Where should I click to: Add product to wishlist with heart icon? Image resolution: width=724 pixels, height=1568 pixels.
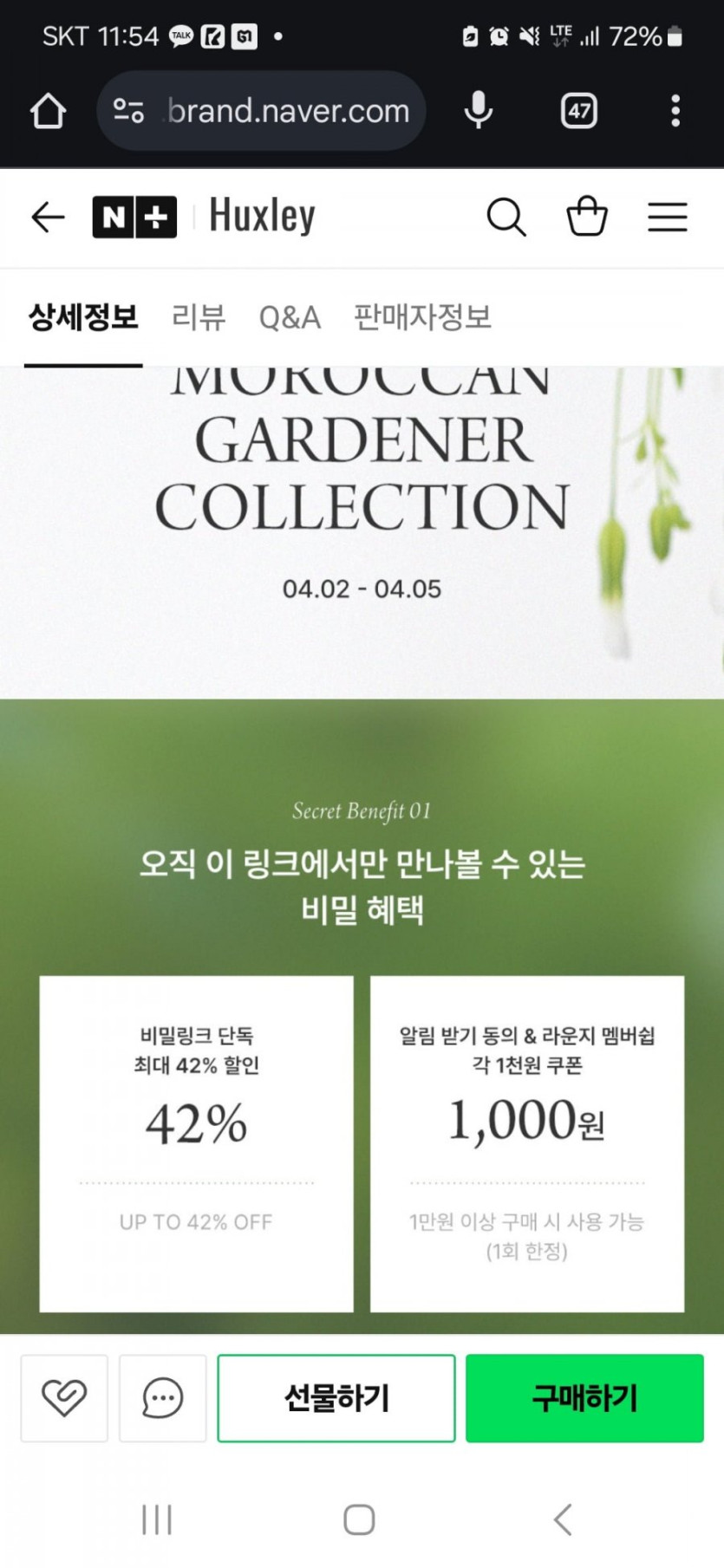[x=64, y=1398]
